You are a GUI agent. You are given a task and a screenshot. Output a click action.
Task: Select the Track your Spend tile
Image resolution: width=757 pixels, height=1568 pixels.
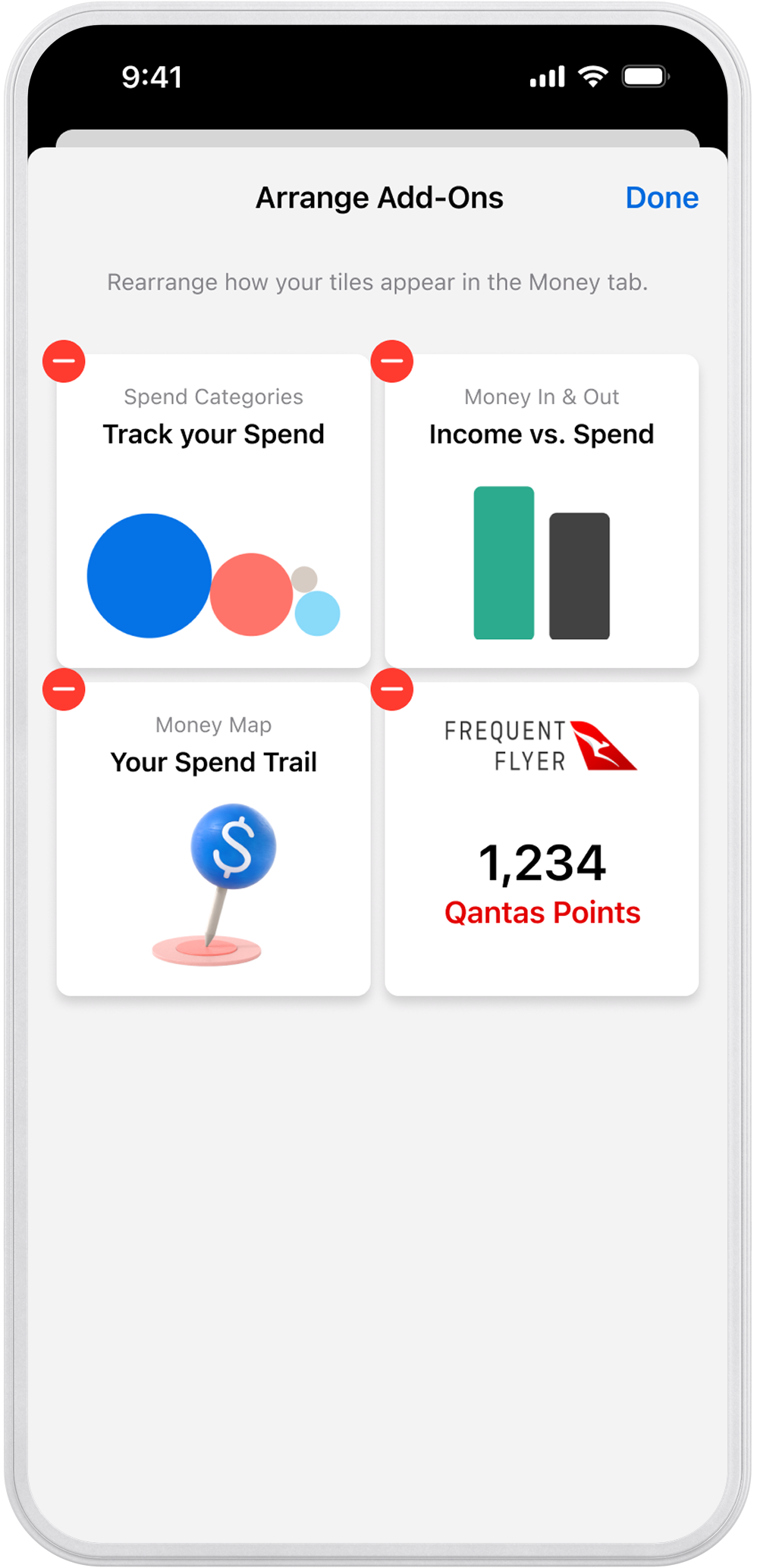(213, 511)
